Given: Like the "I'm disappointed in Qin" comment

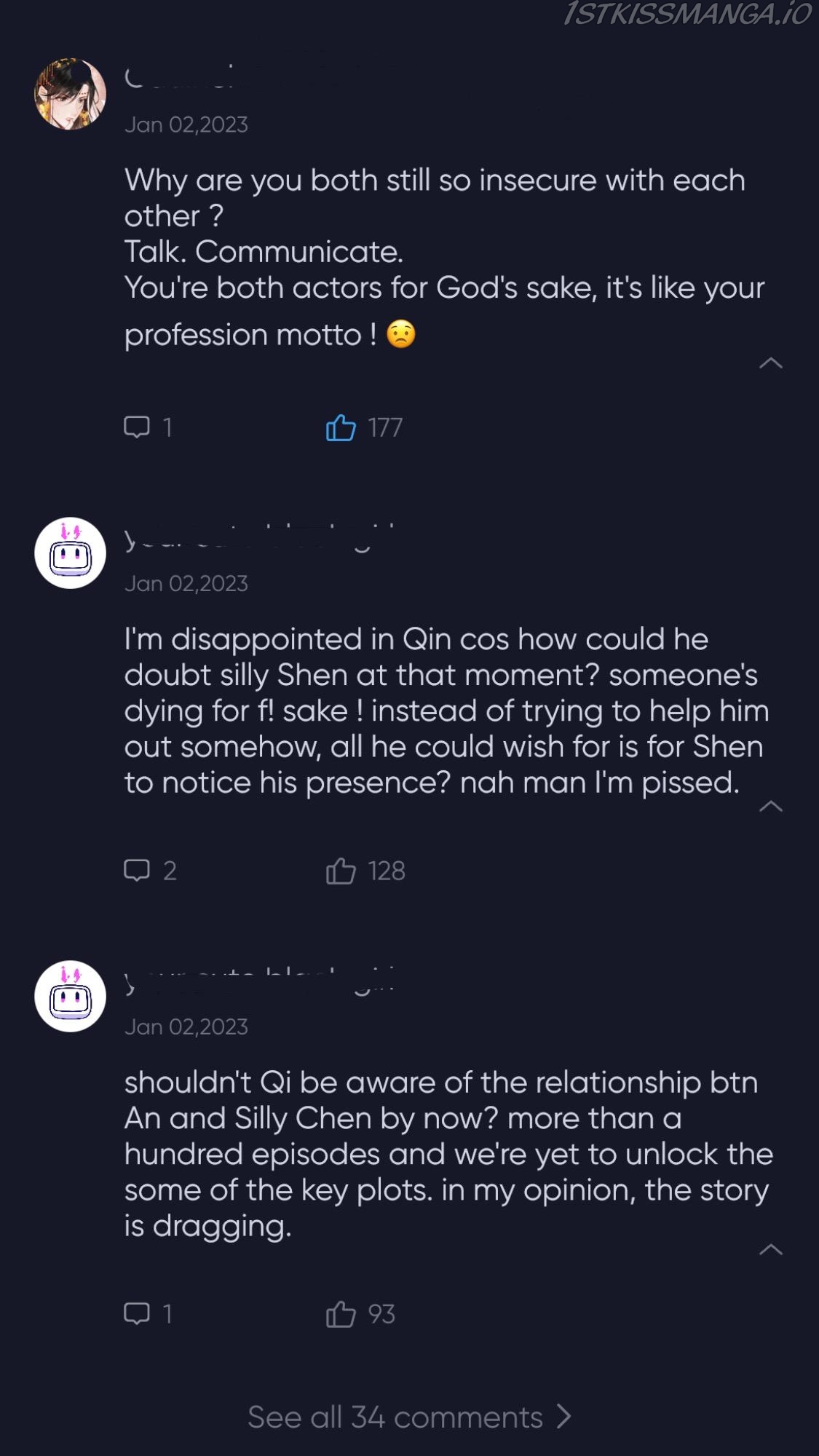Looking at the screenshot, I should [341, 871].
